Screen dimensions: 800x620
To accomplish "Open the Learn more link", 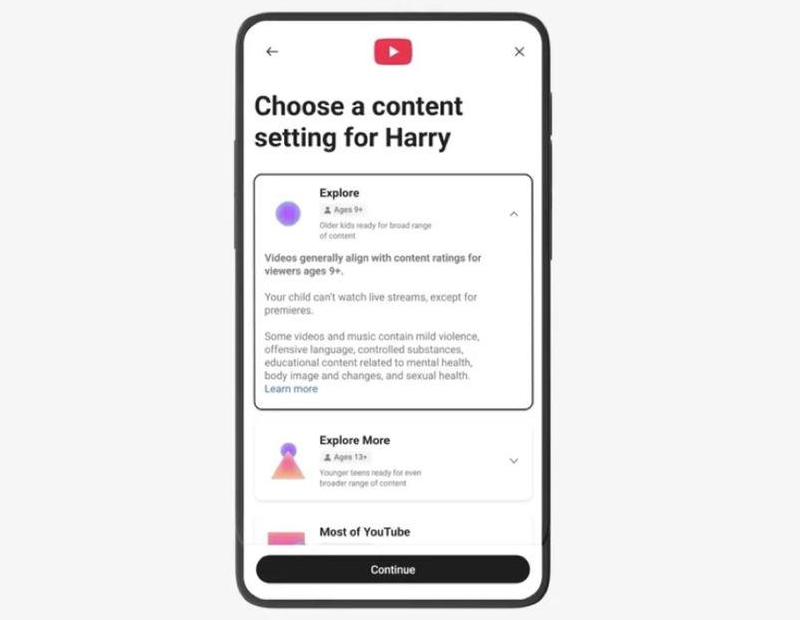I will coord(291,389).
